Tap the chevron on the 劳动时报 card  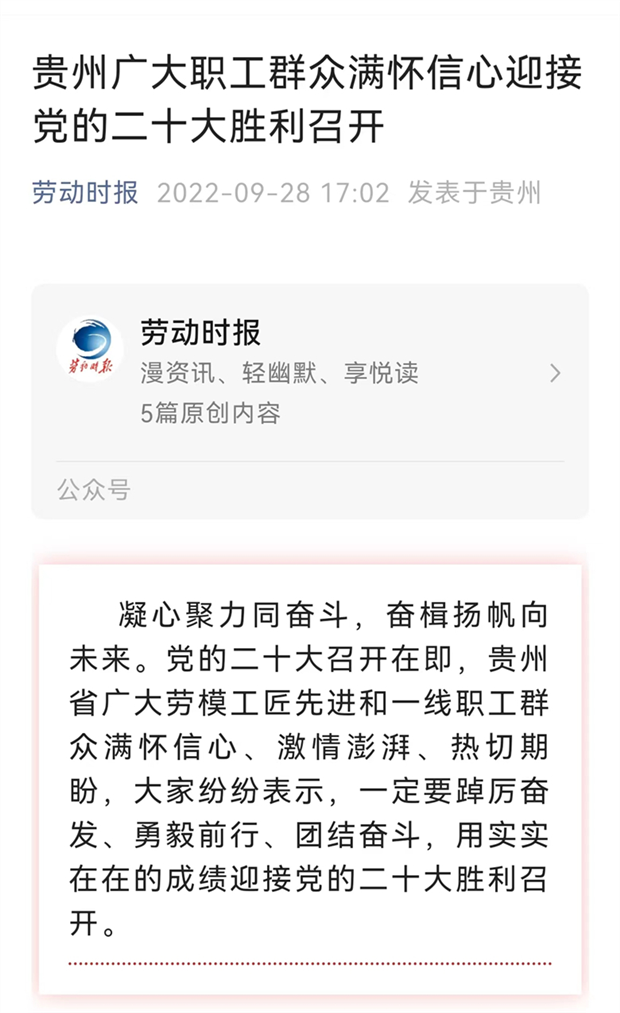(556, 374)
